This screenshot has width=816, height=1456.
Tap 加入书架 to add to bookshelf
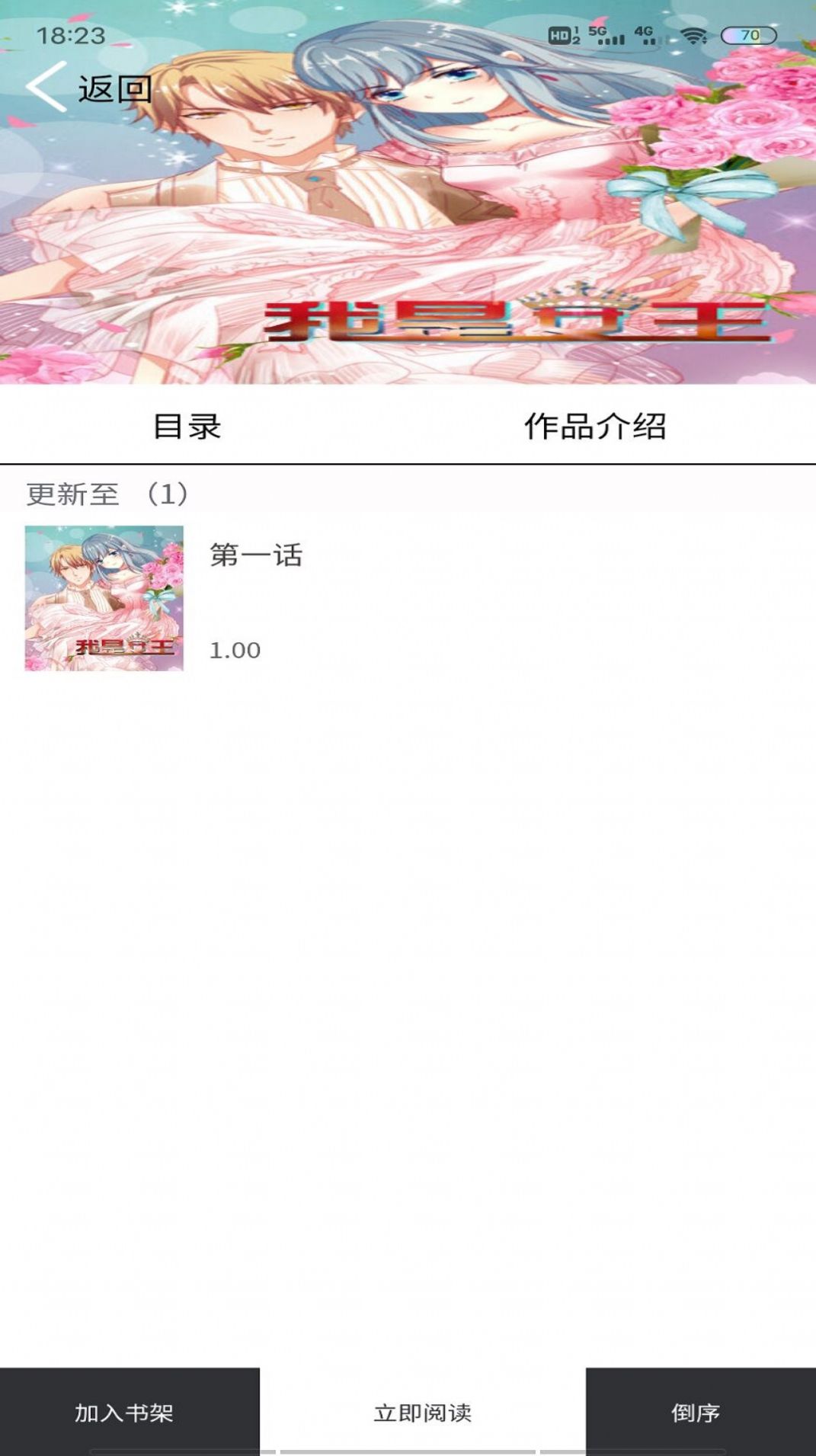pyautogui.click(x=125, y=1412)
